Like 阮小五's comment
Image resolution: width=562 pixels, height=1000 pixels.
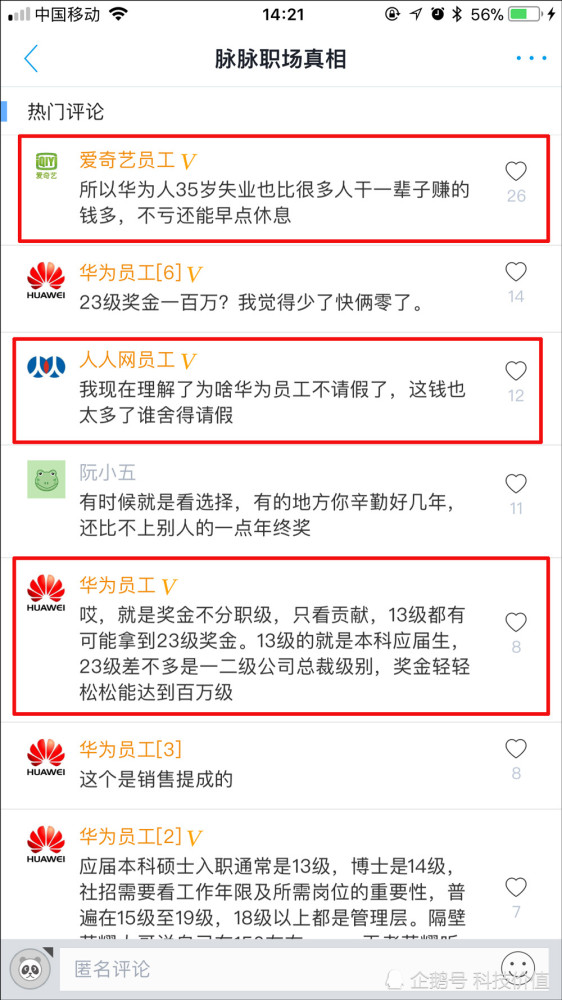click(x=516, y=483)
